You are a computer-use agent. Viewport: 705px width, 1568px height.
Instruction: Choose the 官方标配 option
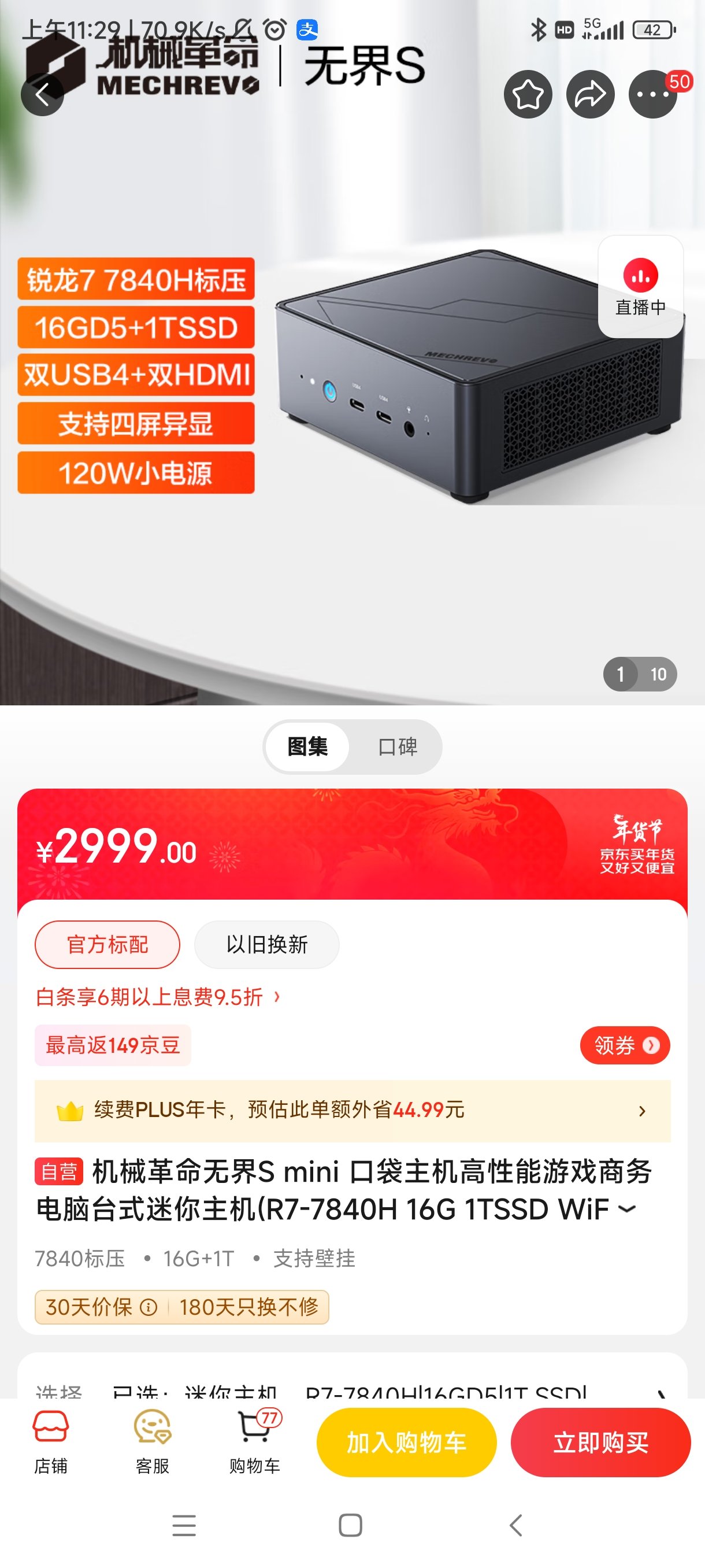click(107, 945)
